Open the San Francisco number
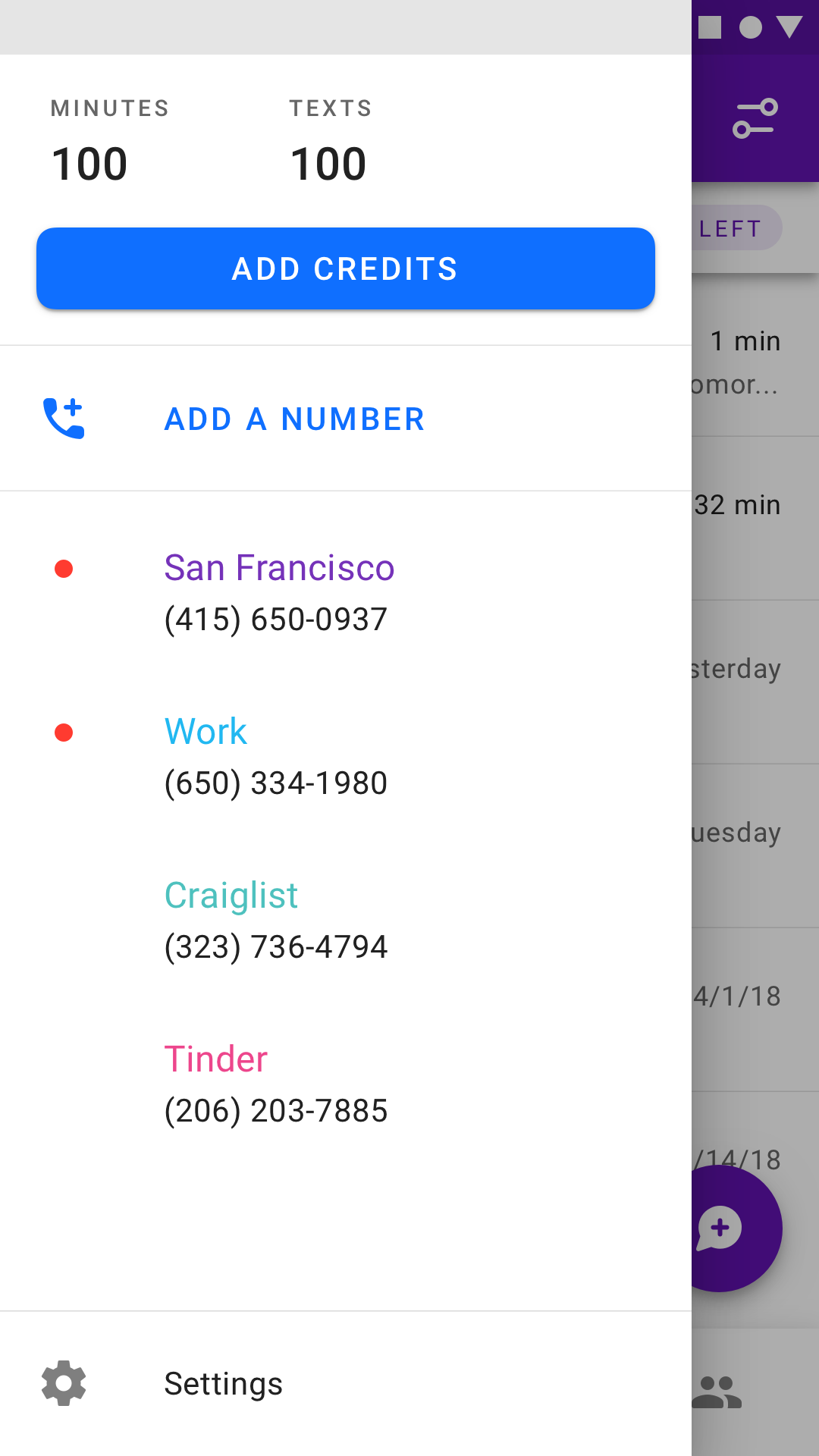The width and height of the screenshot is (819, 1456). click(279, 591)
